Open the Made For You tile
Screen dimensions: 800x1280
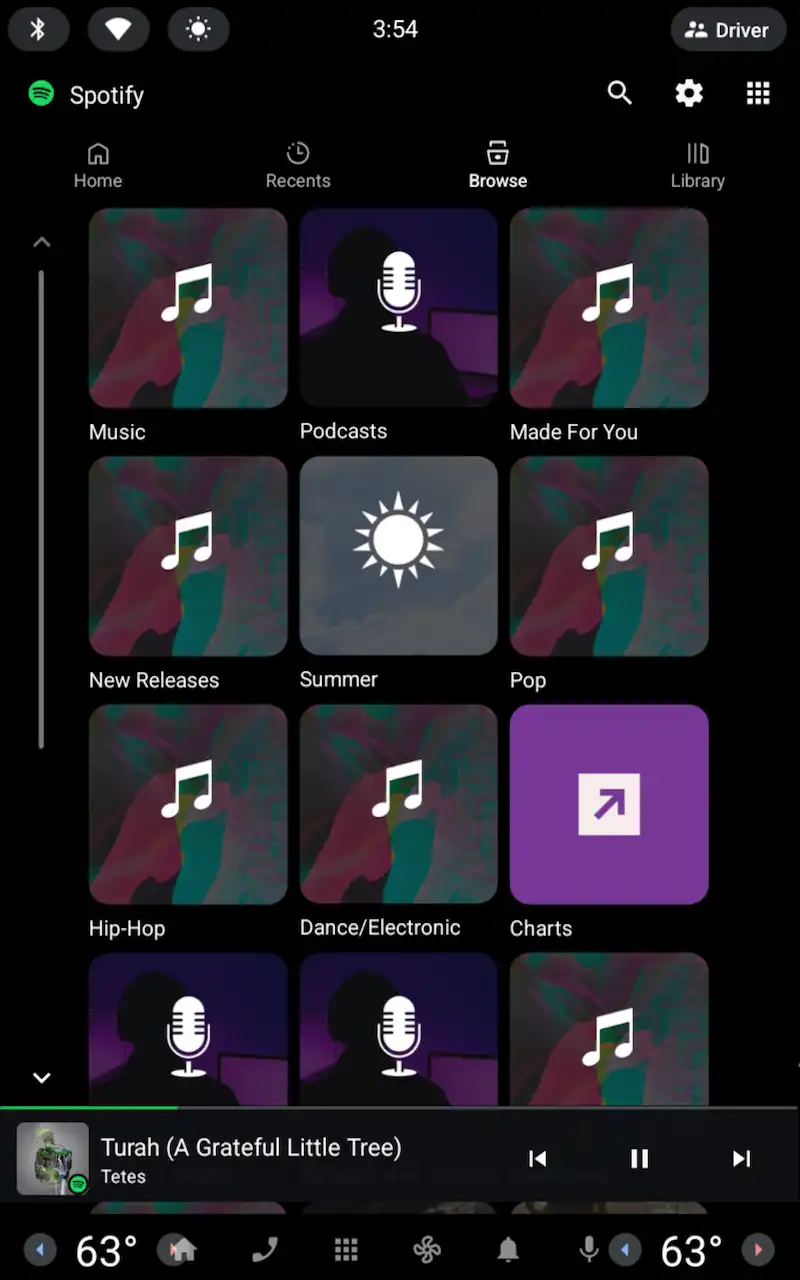[609, 326]
